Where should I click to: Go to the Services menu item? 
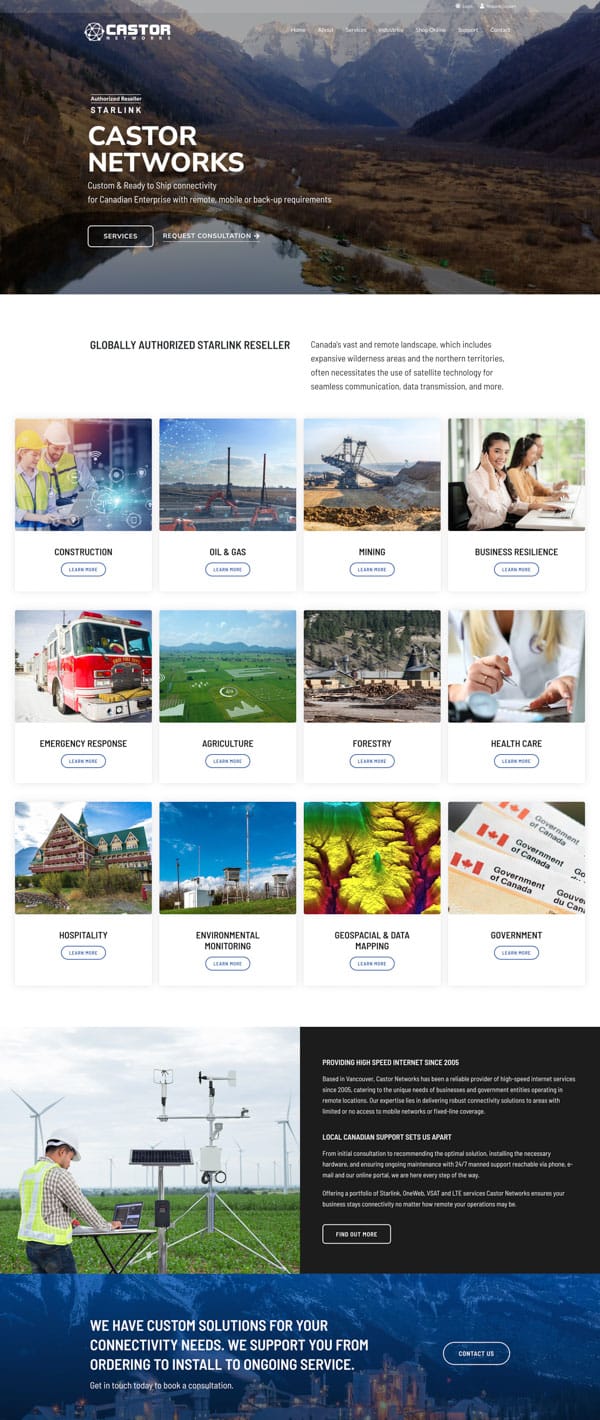click(356, 30)
